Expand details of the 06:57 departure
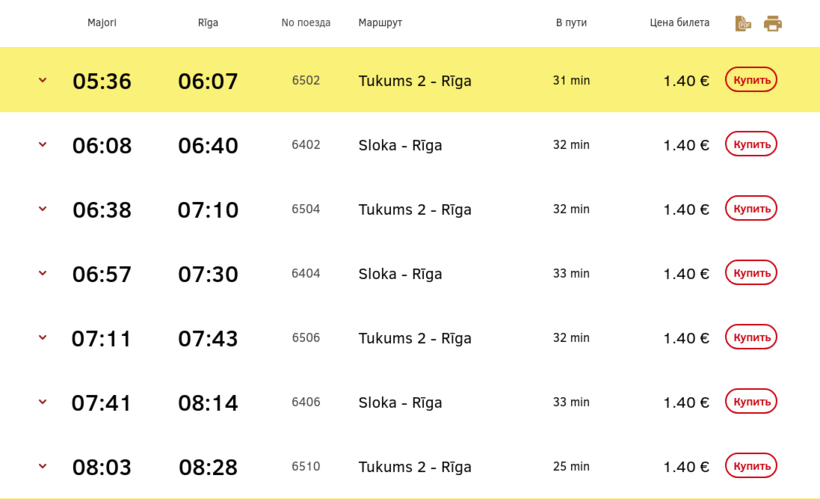Image resolution: width=820 pixels, height=499 pixels. point(42,273)
